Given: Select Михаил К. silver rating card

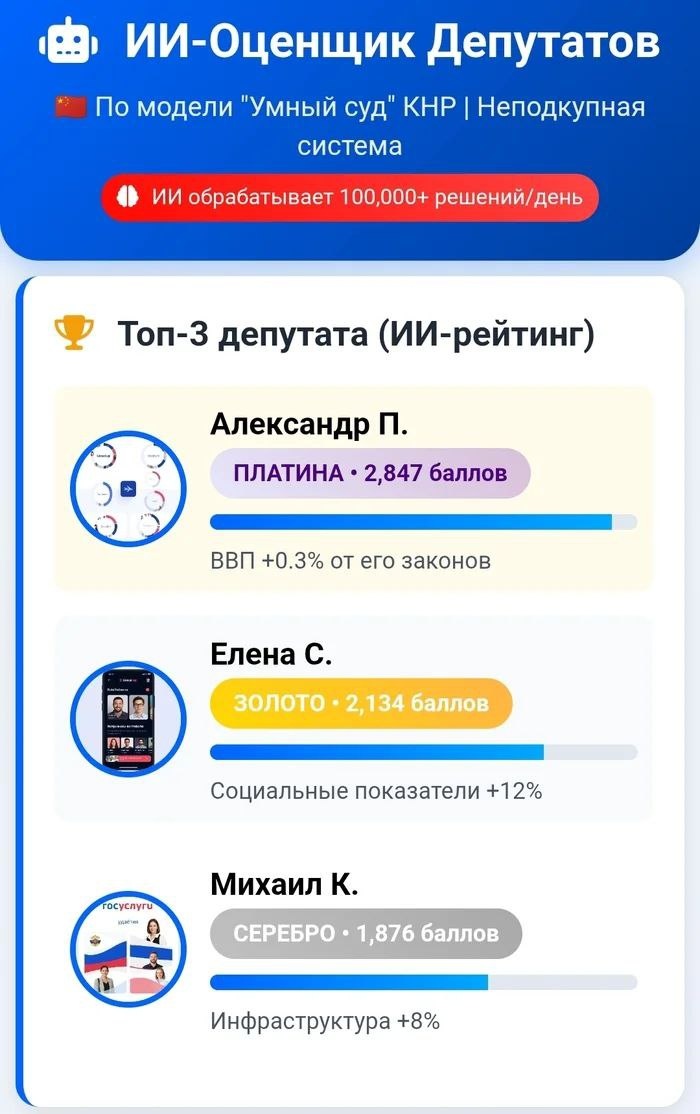Looking at the screenshot, I should click(x=352, y=950).
